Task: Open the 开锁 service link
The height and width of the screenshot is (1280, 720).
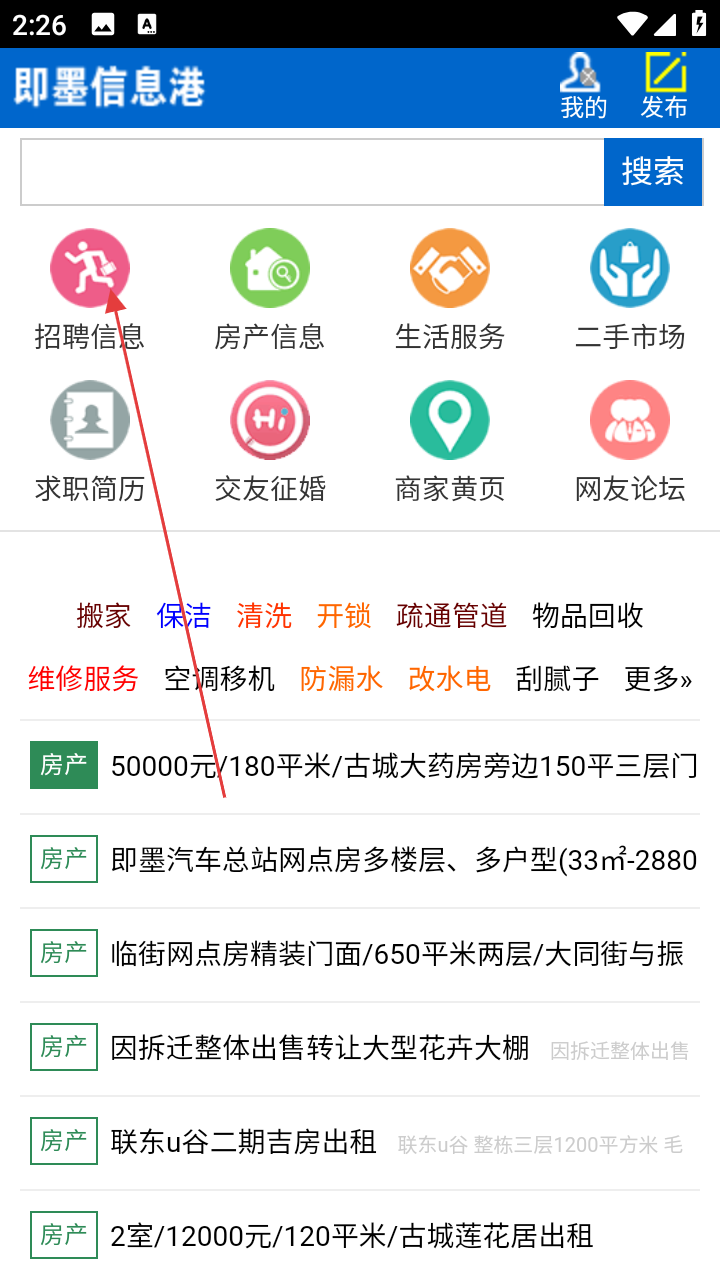Action: coord(344,616)
